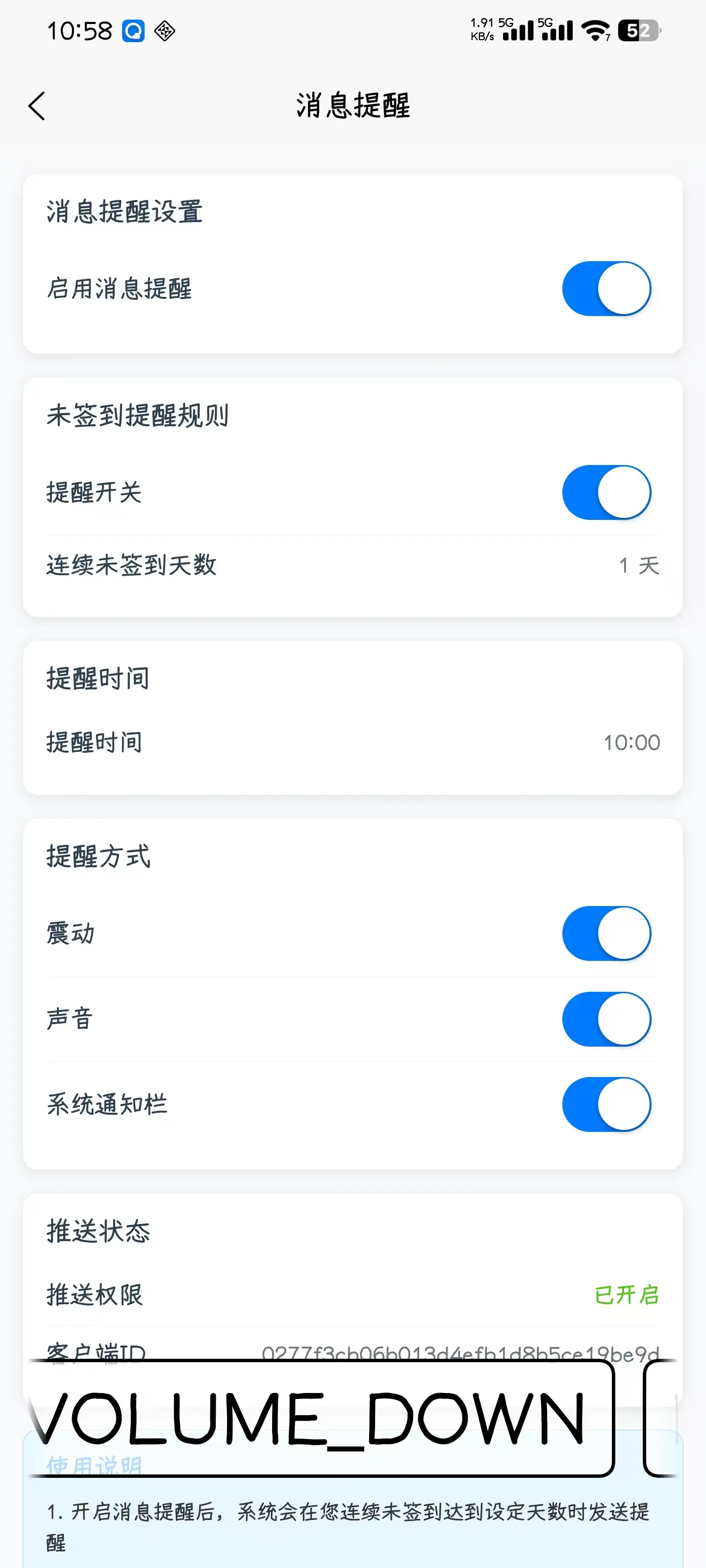Screen dimensions: 706x1568
Task: Change 连续未签到天数 value
Action: point(638,565)
